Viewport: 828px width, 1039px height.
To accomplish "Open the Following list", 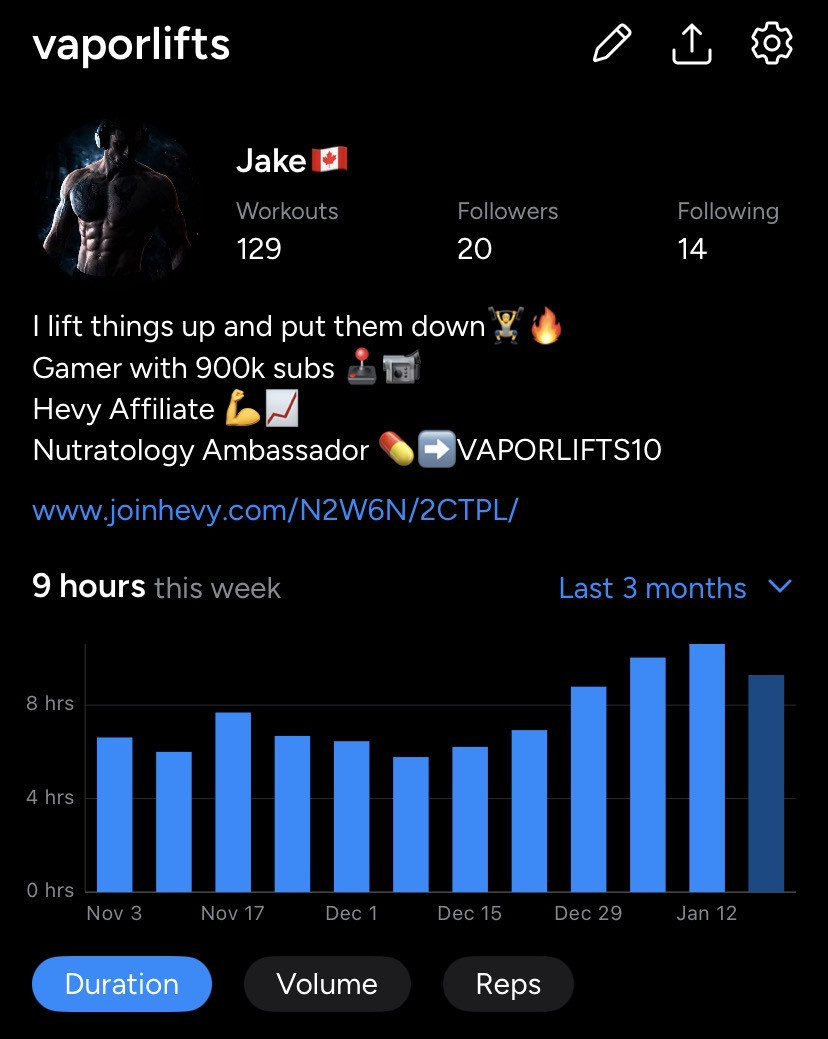I will pyautogui.click(x=727, y=230).
